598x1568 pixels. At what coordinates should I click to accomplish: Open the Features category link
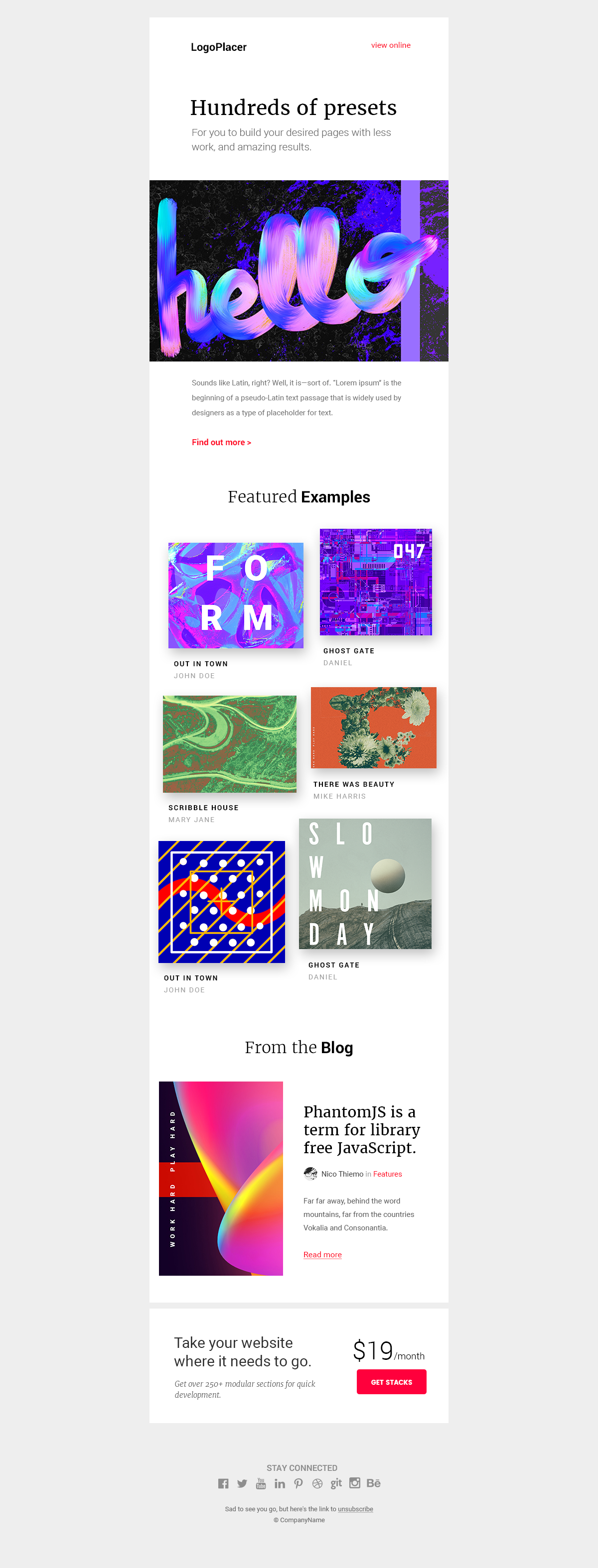point(387,1174)
